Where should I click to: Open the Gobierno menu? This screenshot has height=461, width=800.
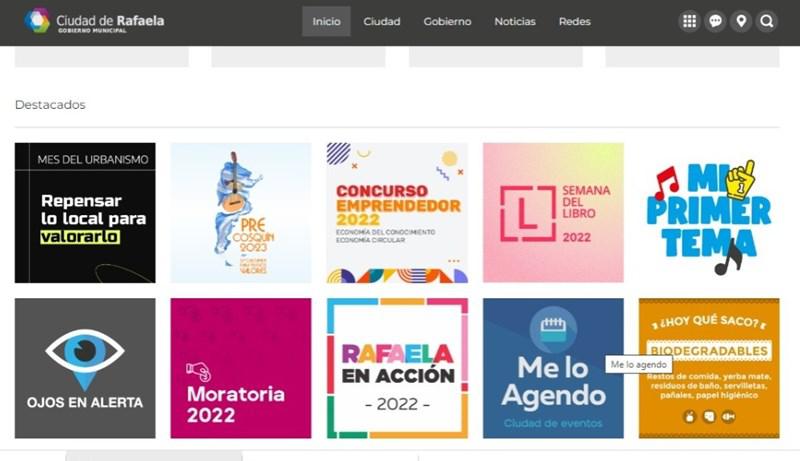pyautogui.click(x=447, y=21)
